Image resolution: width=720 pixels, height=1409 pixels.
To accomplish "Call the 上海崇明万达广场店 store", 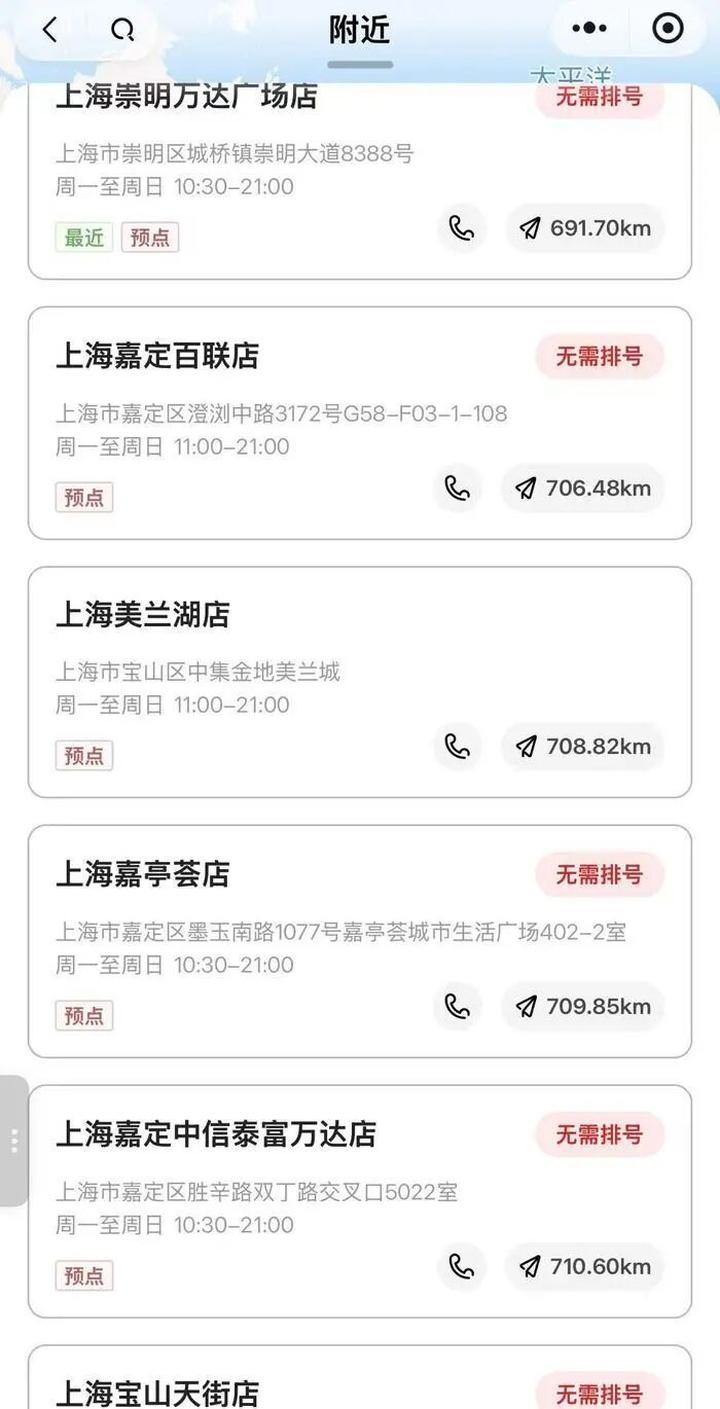I will (x=461, y=228).
